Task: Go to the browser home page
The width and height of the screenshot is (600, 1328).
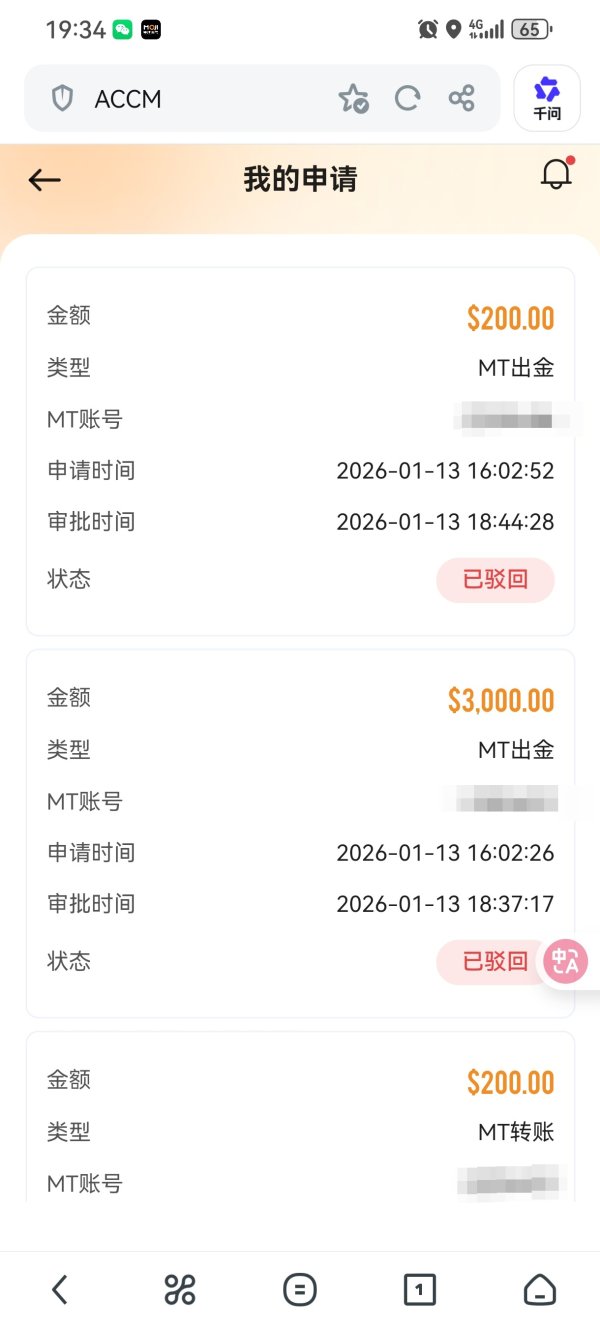Action: (540, 1290)
